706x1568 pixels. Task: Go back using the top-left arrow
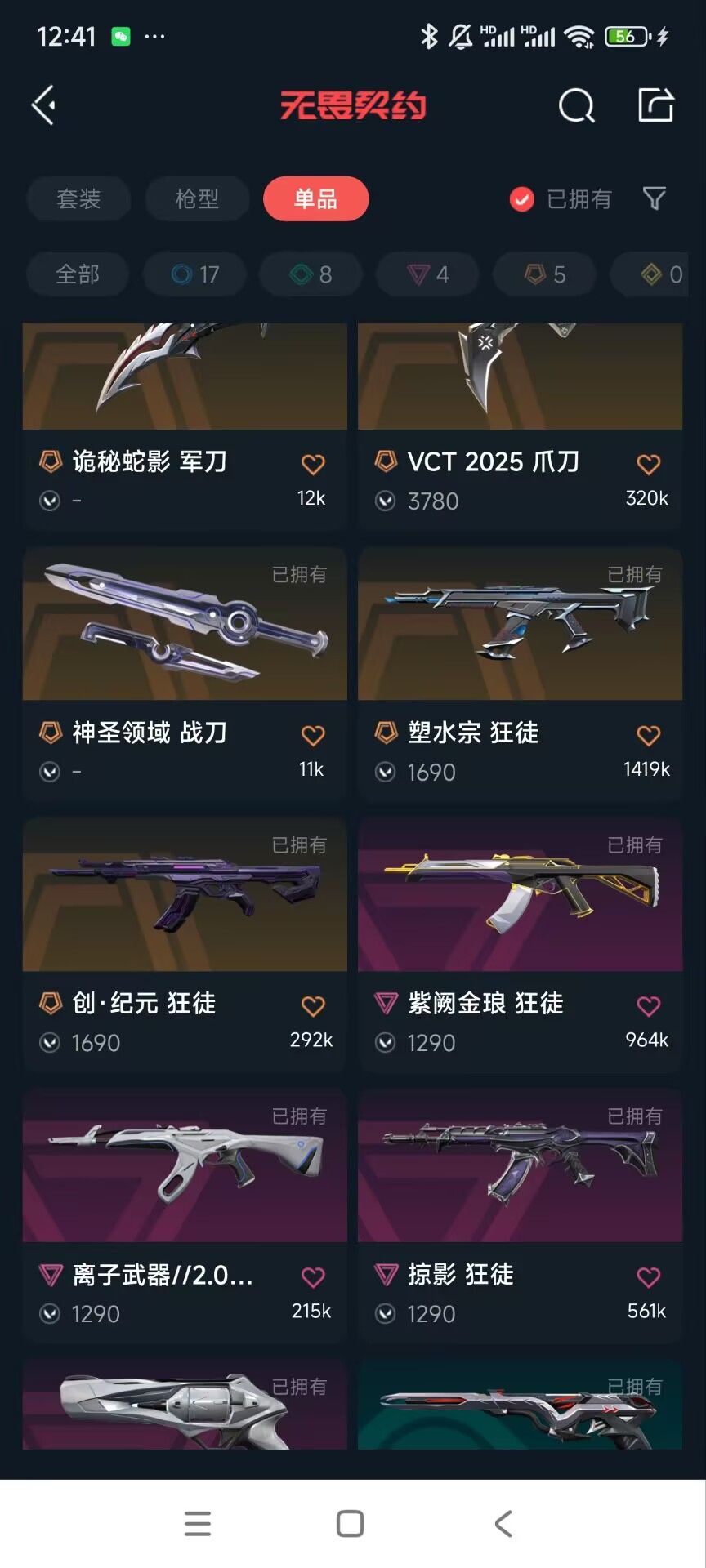click(44, 105)
